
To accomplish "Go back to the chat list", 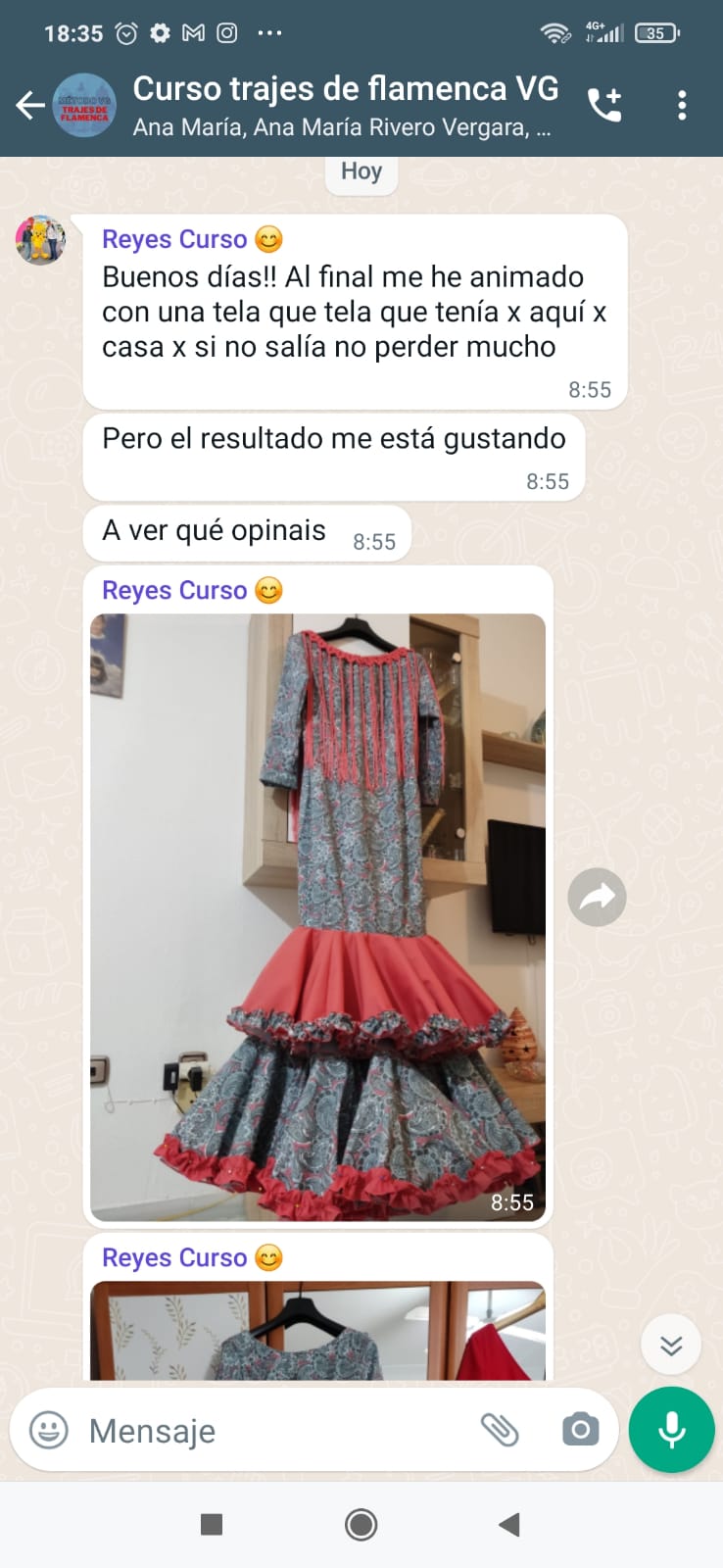I will click(x=29, y=105).
